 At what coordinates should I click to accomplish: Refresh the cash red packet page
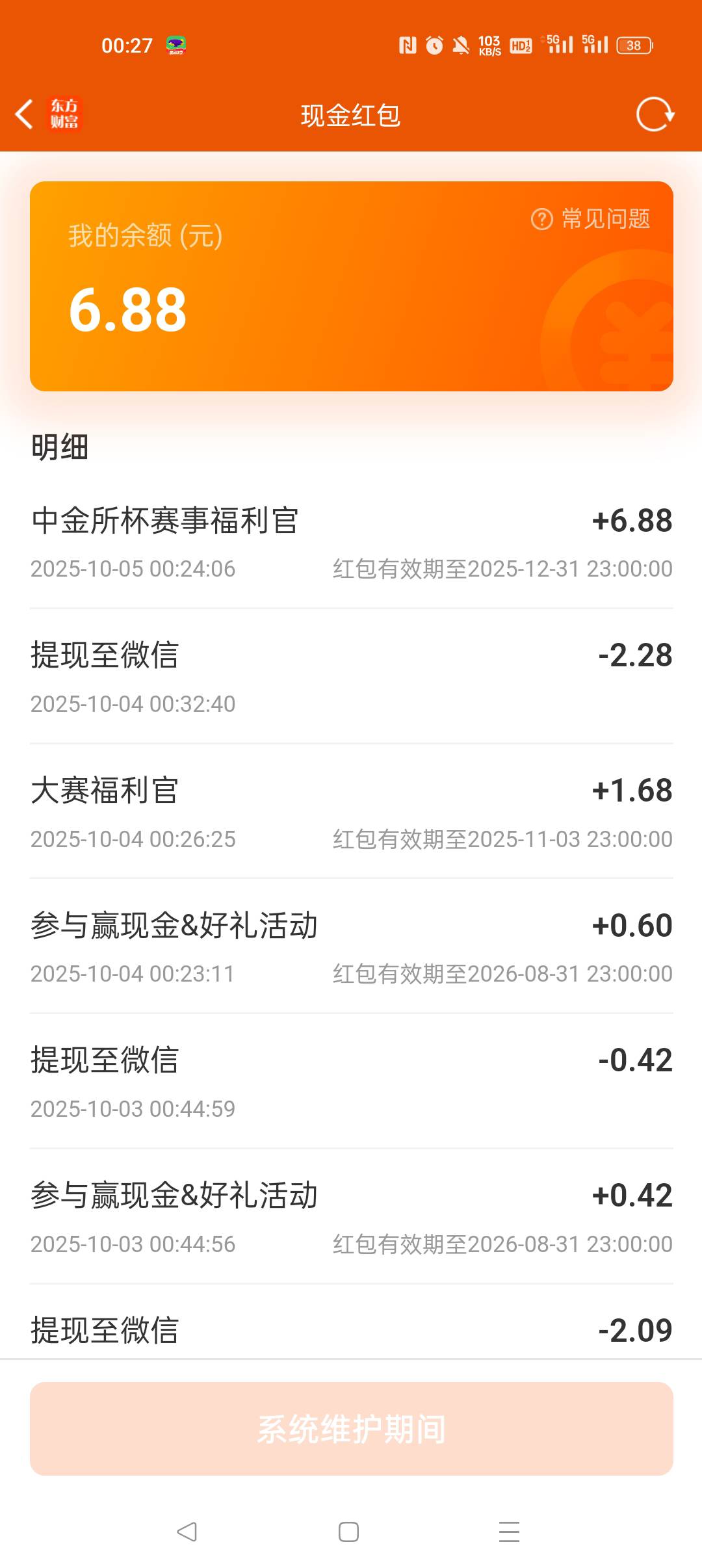click(655, 115)
